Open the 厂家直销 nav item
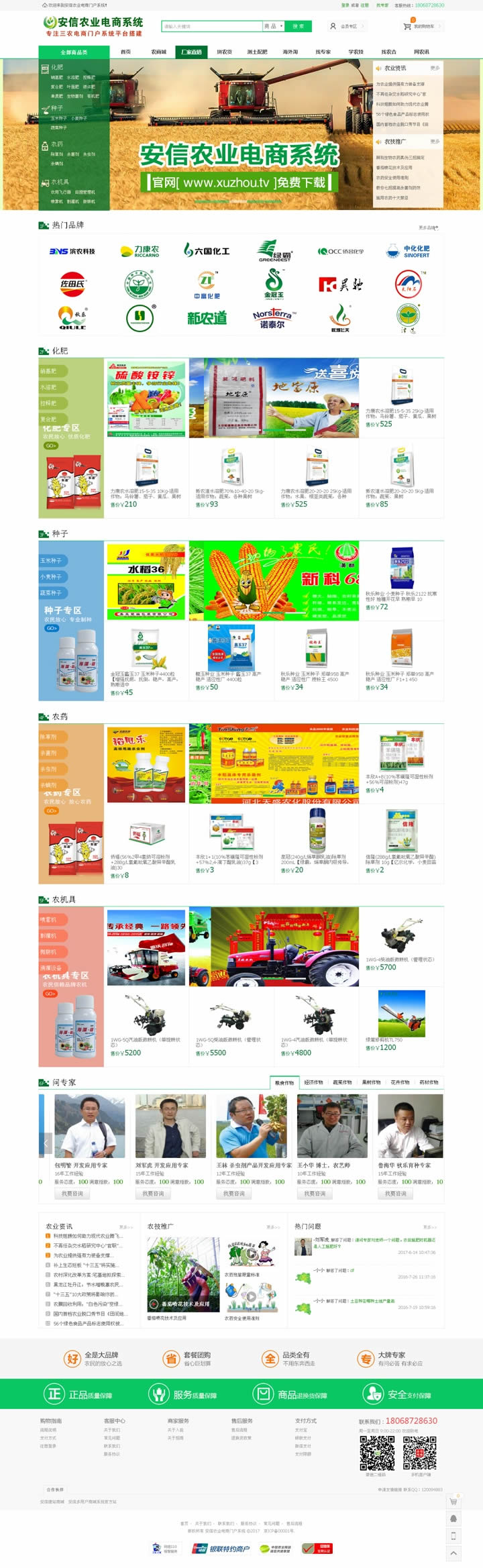The height and width of the screenshot is (1568, 483). [191, 52]
